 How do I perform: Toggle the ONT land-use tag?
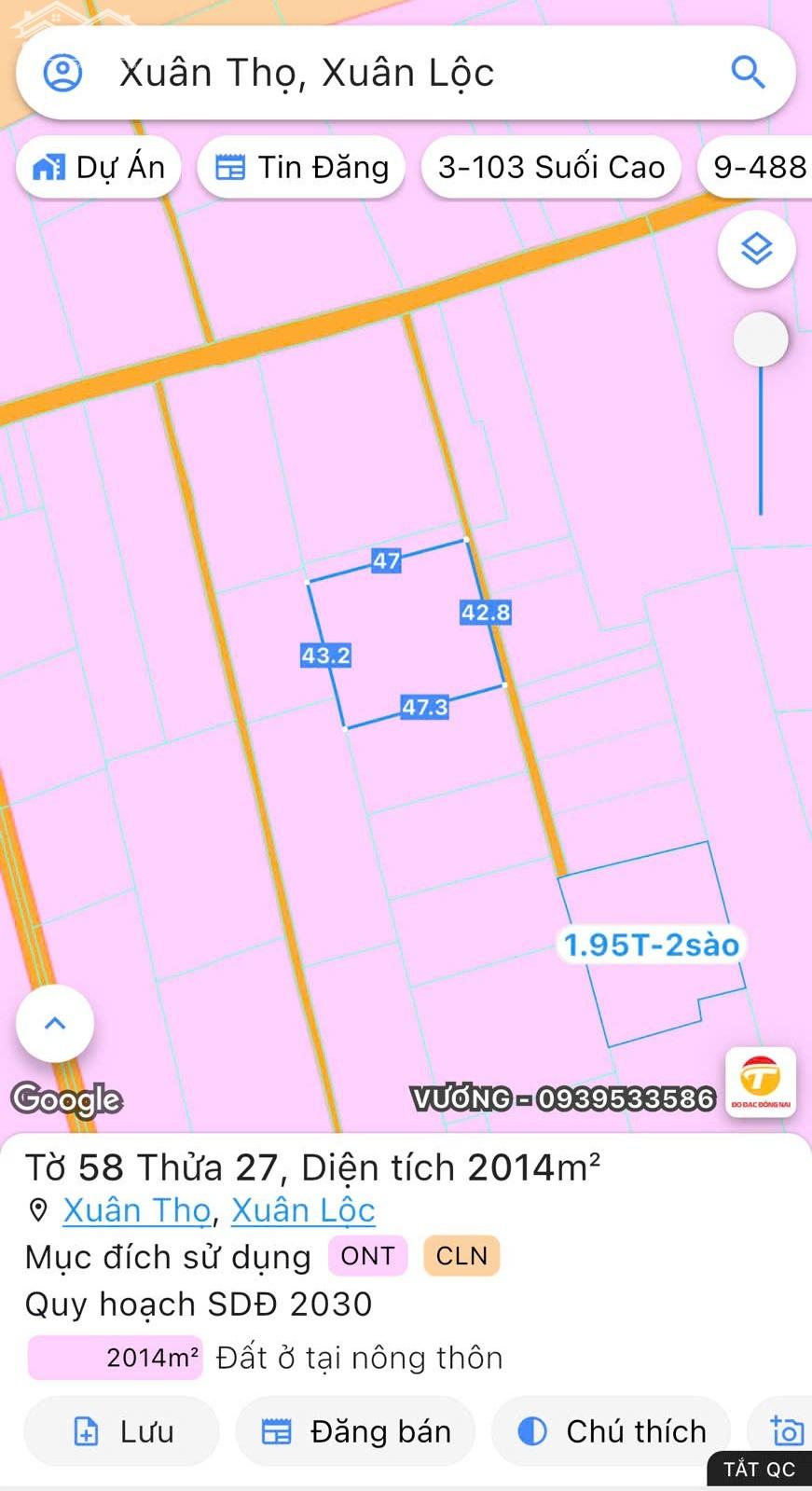pos(367,1256)
